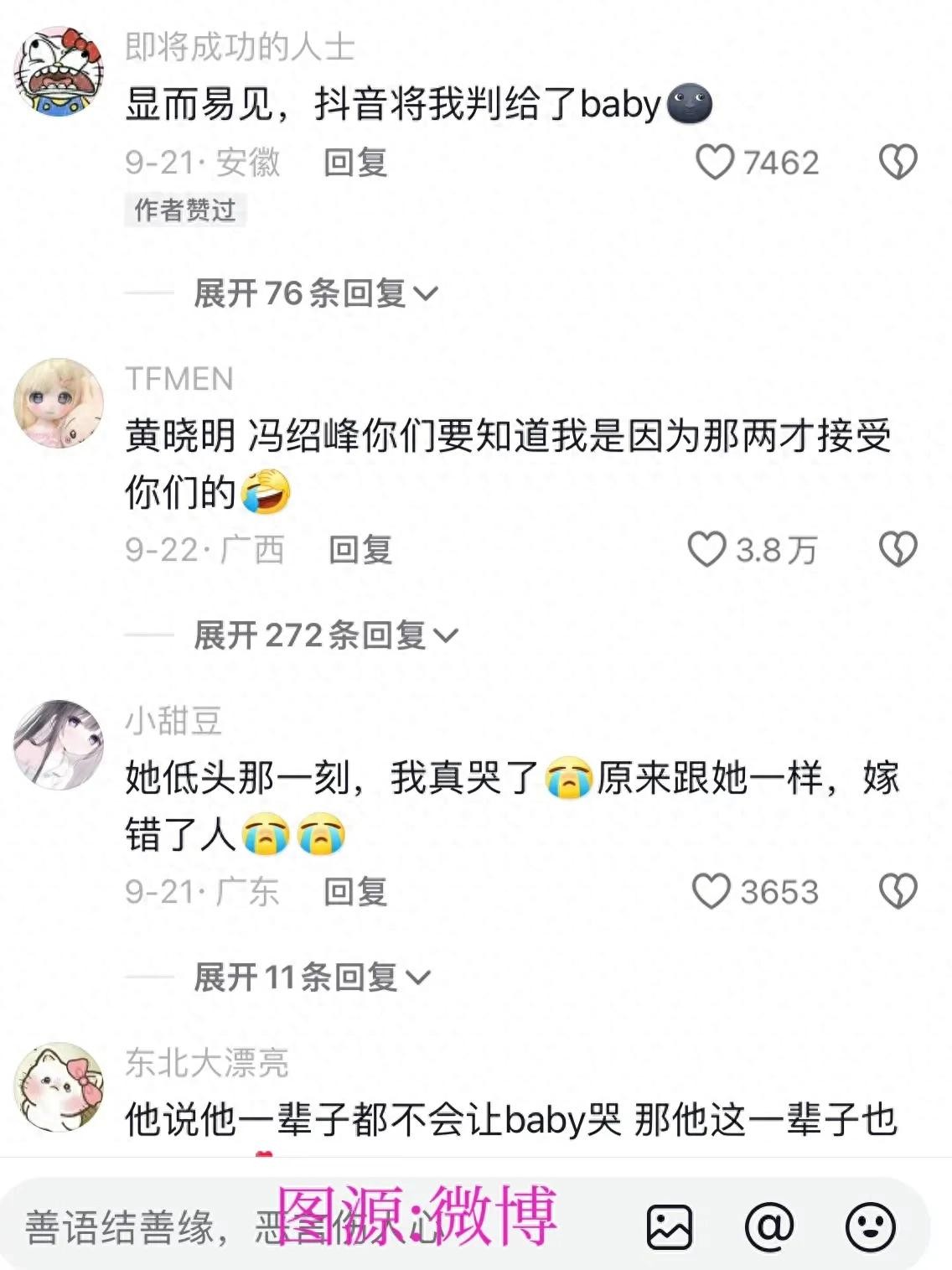Dislike the comment by 即将成功的人士
The image size is (952, 1270).
pos(898,162)
